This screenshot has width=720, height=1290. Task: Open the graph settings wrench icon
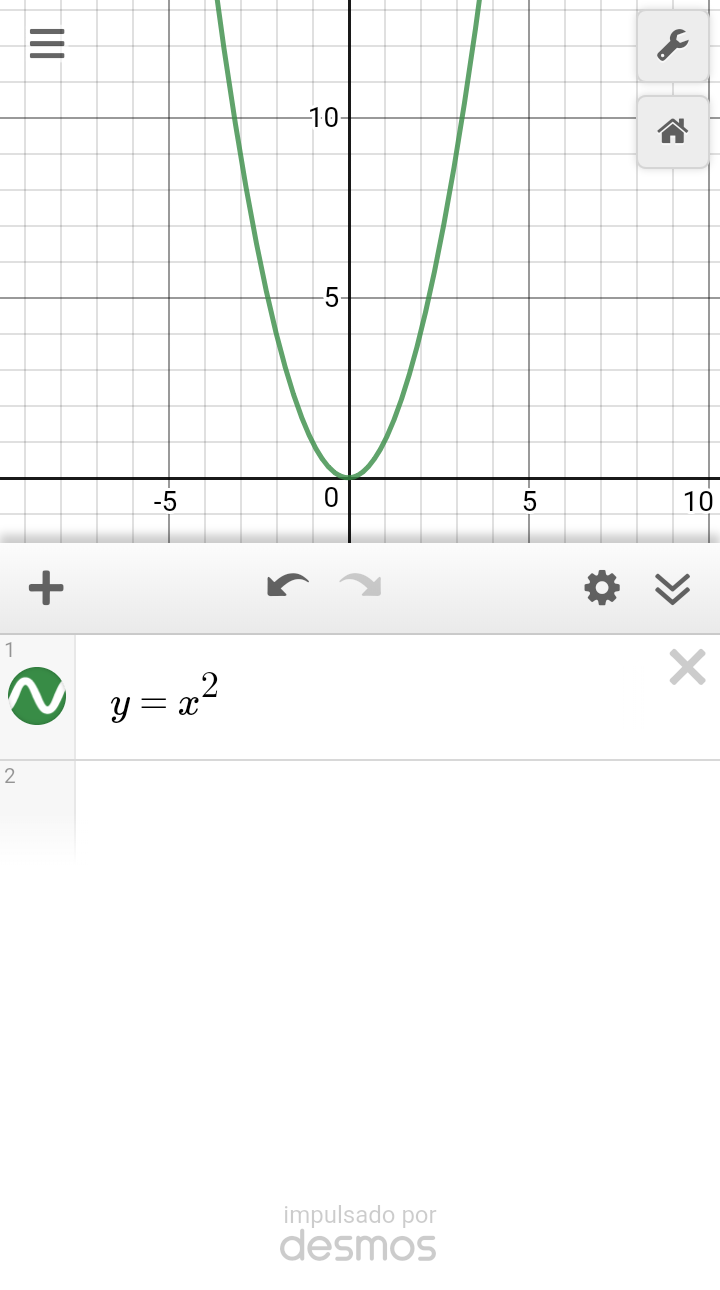coord(674,44)
